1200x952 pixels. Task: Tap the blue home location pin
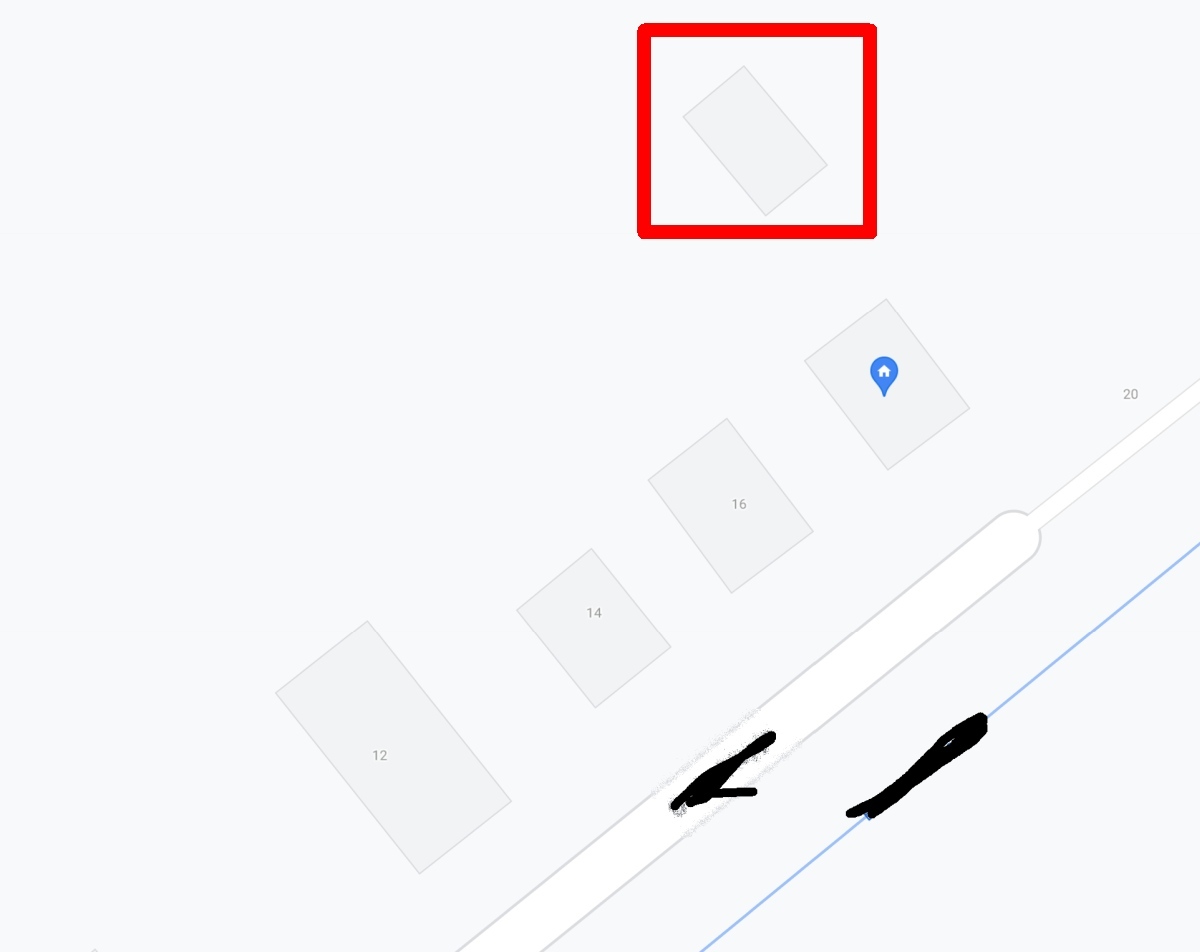(x=883, y=374)
